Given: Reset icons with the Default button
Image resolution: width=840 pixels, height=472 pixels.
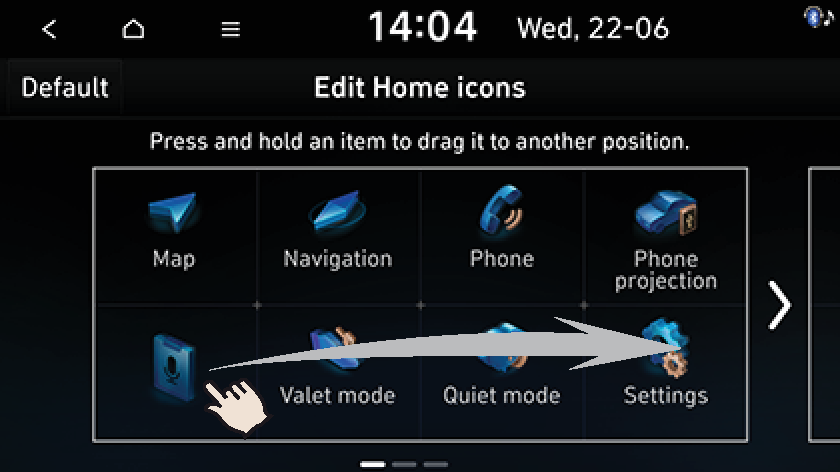Looking at the screenshot, I should (65, 87).
